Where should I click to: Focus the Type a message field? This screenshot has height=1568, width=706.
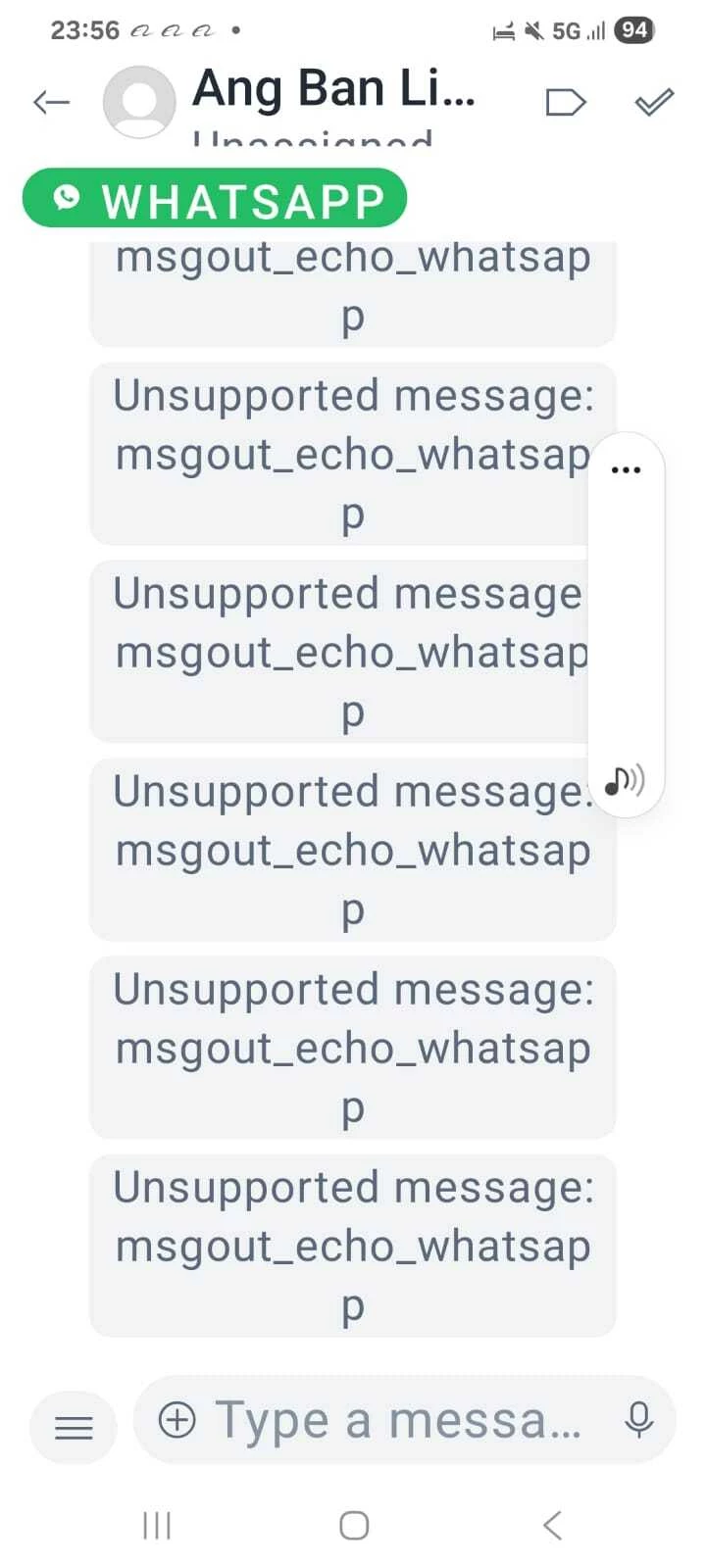point(397,1420)
